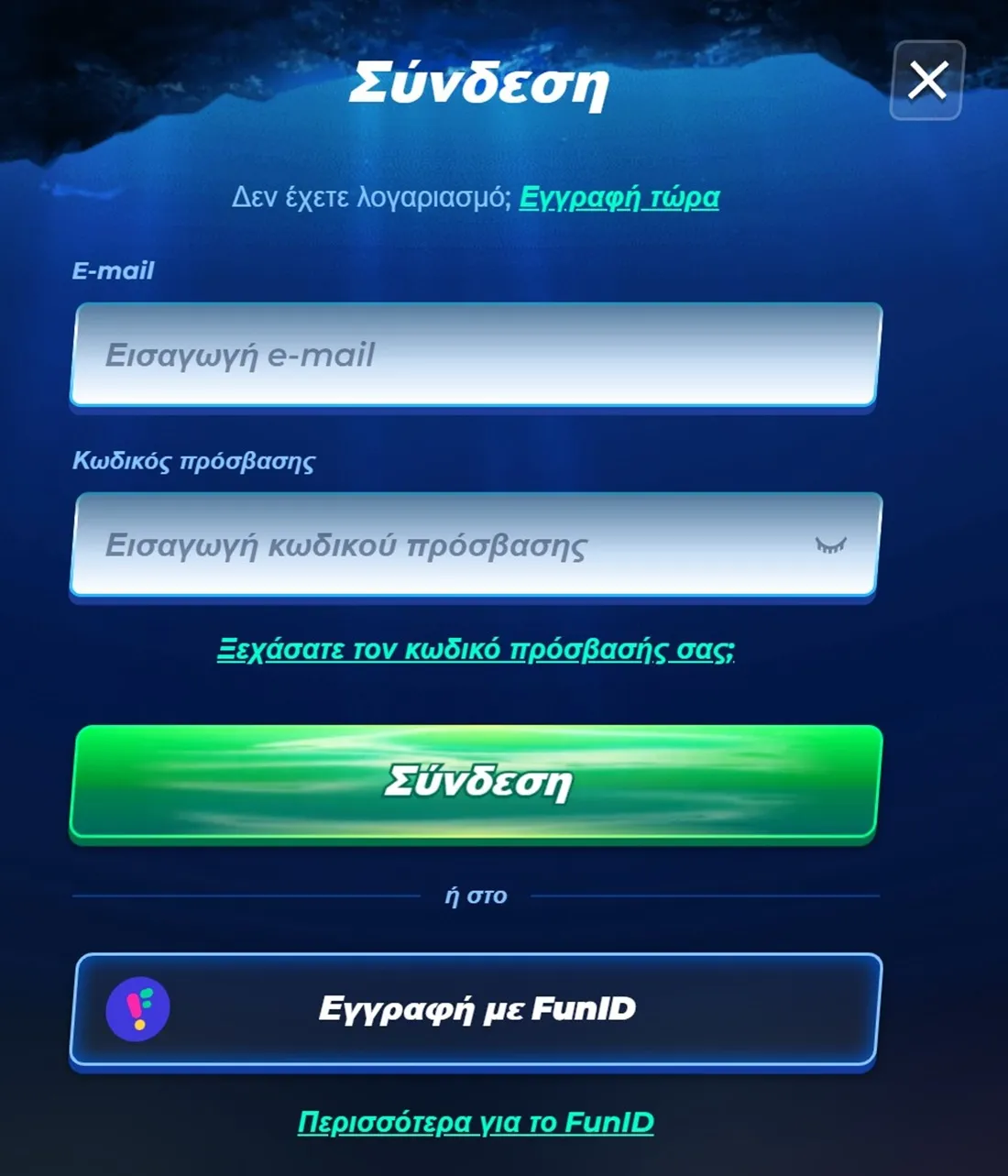
Task: Toggle password visibility eye icon
Action: pyautogui.click(x=830, y=545)
